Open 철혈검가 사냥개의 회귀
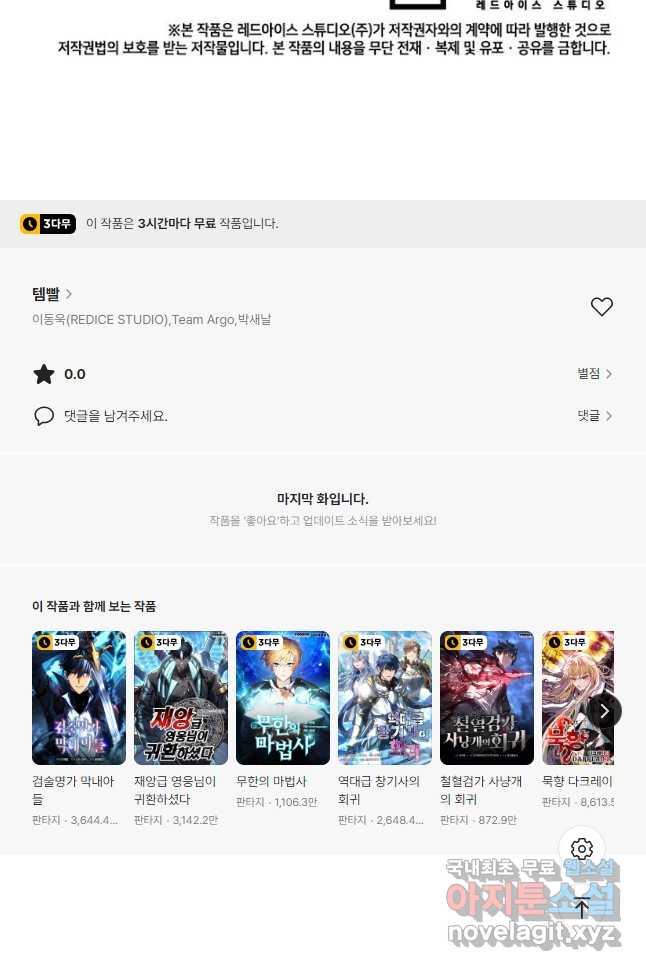Image resolution: width=646 pixels, height=971 pixels. [x=487, y=698]
